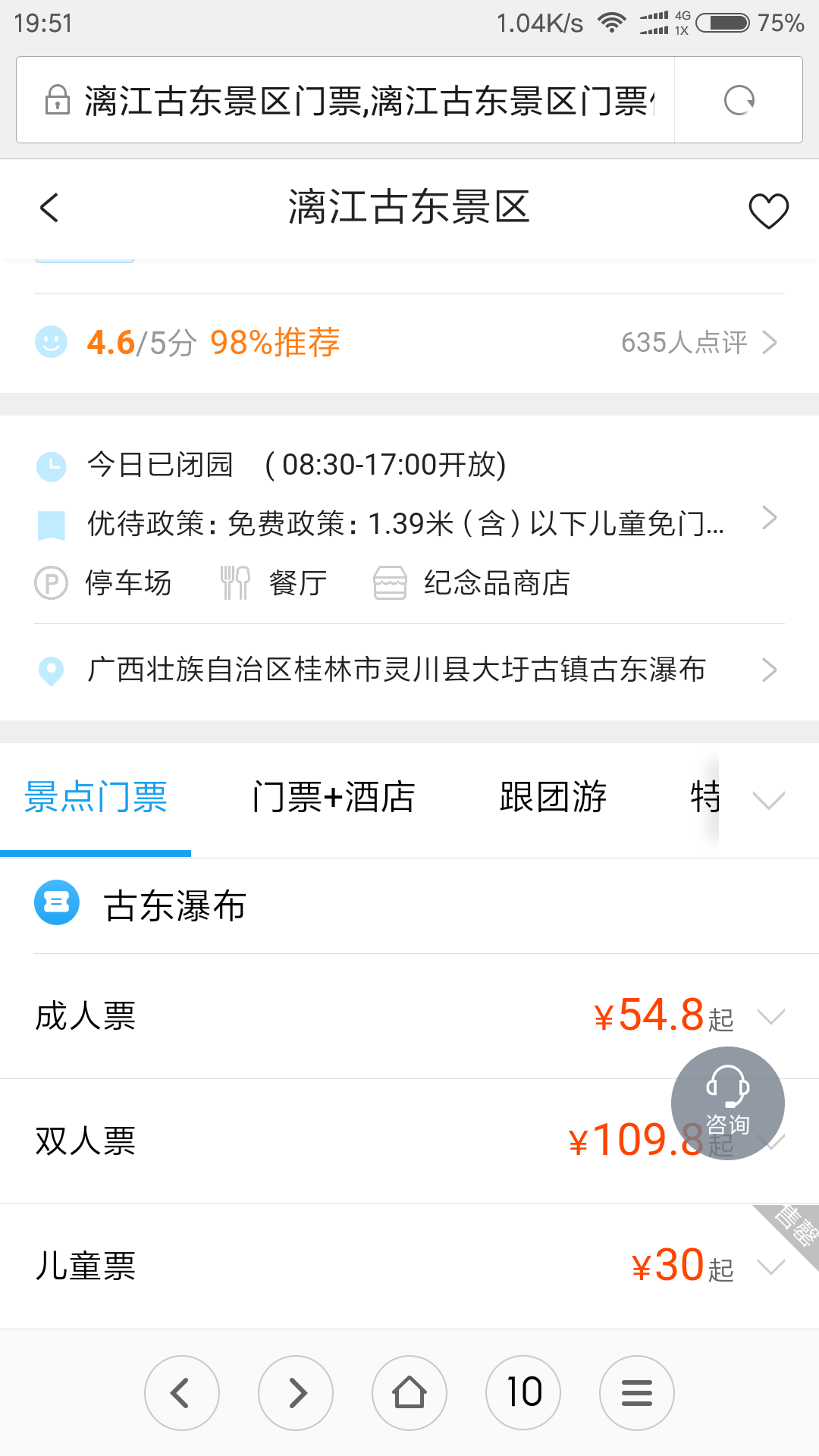819x1456 pixels.
Task: Tap the browser address bar
Action: [364, 100]
